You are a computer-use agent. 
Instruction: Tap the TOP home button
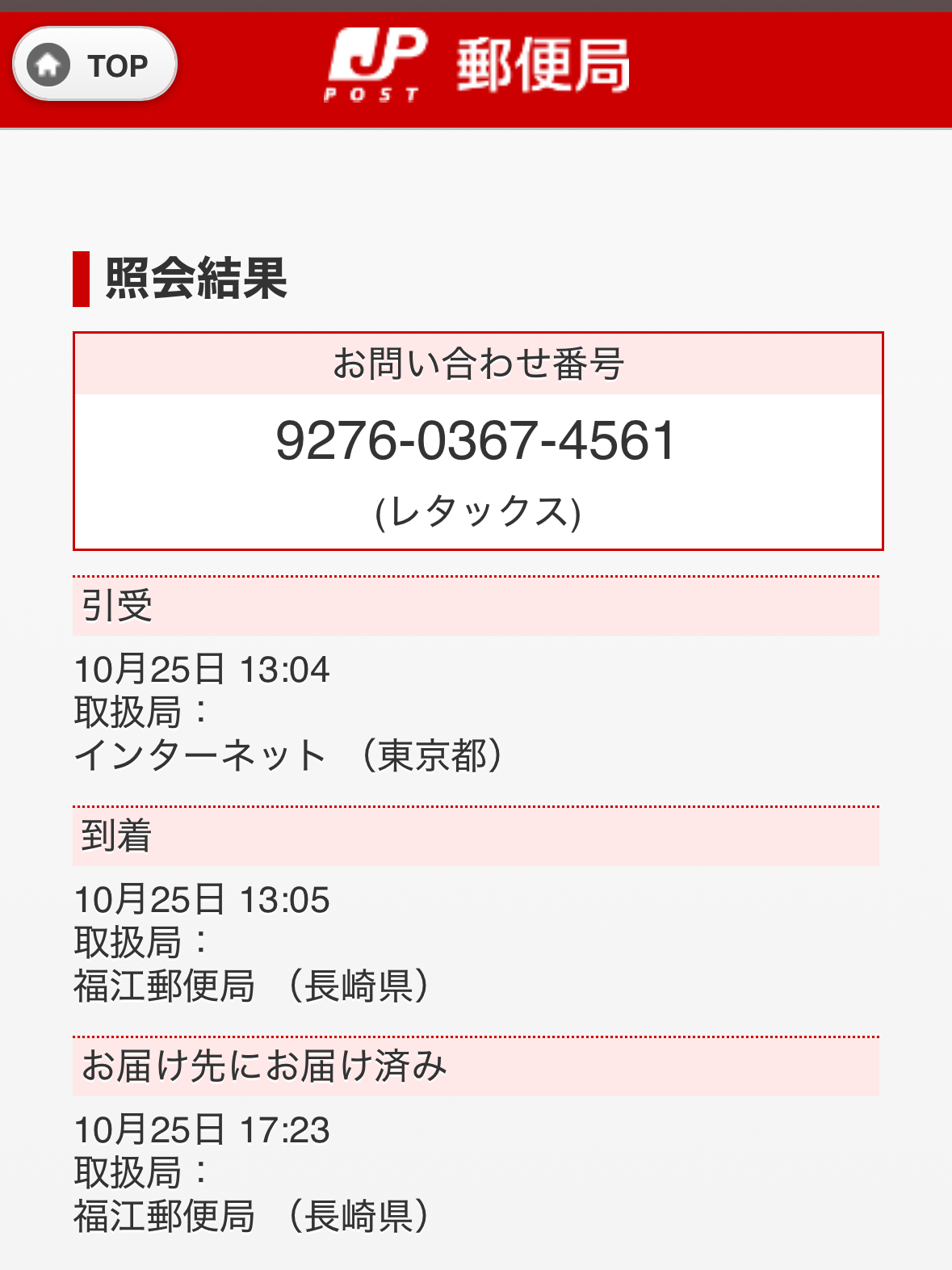pos(94,65)
